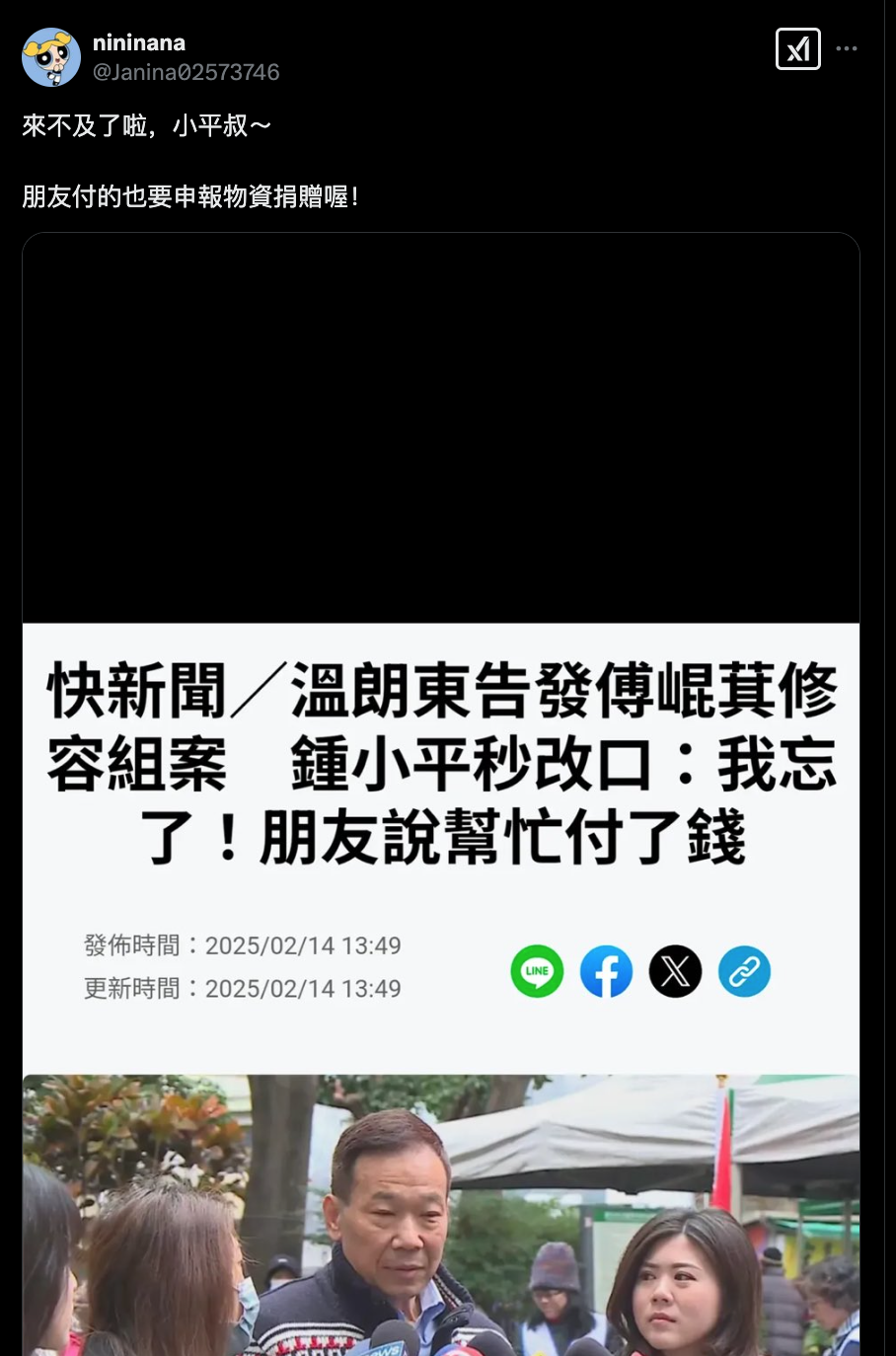
Task: Open the post overflow menu
Action: [x=847, y=48]
